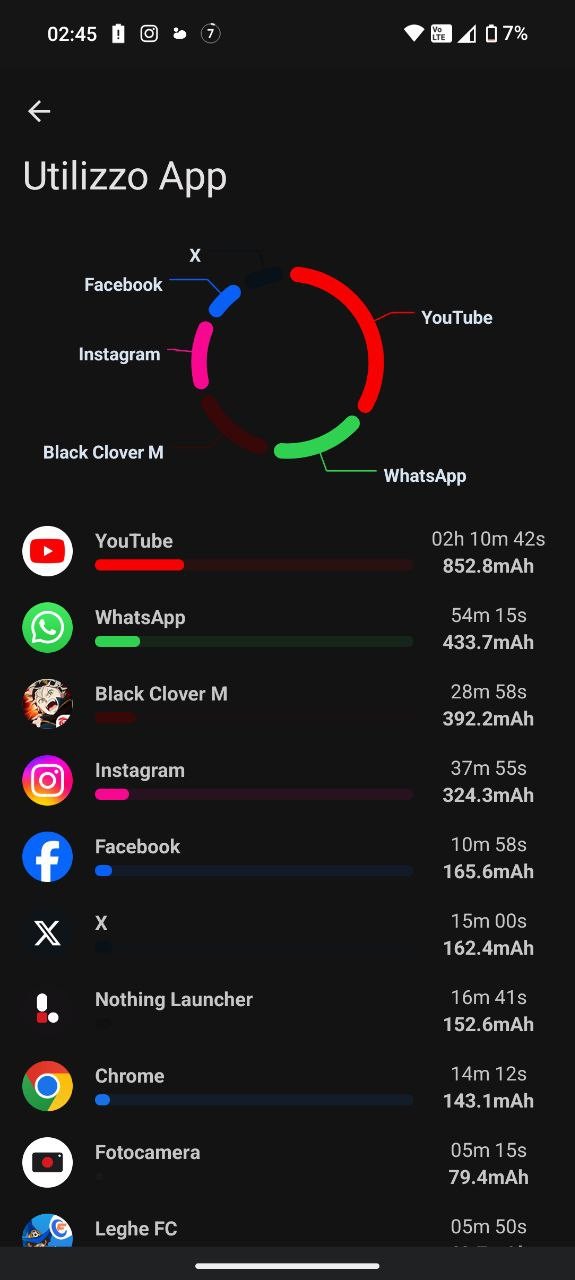Select the Leghe FC usage entry
The height and width of the screenshot is (1280, 575).
click(287, 1228)
